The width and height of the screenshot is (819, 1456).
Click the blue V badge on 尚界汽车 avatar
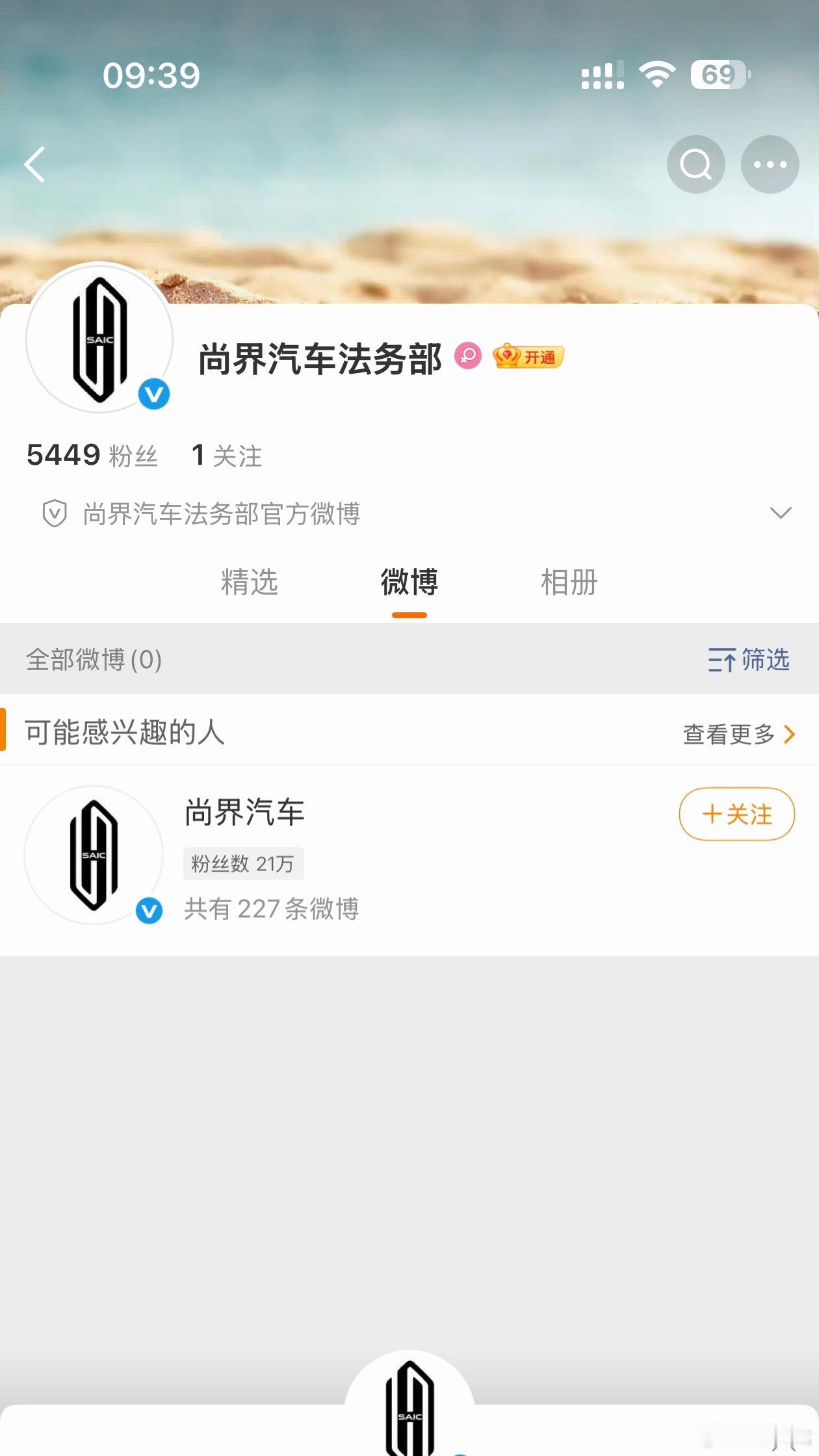pos(149,911)
